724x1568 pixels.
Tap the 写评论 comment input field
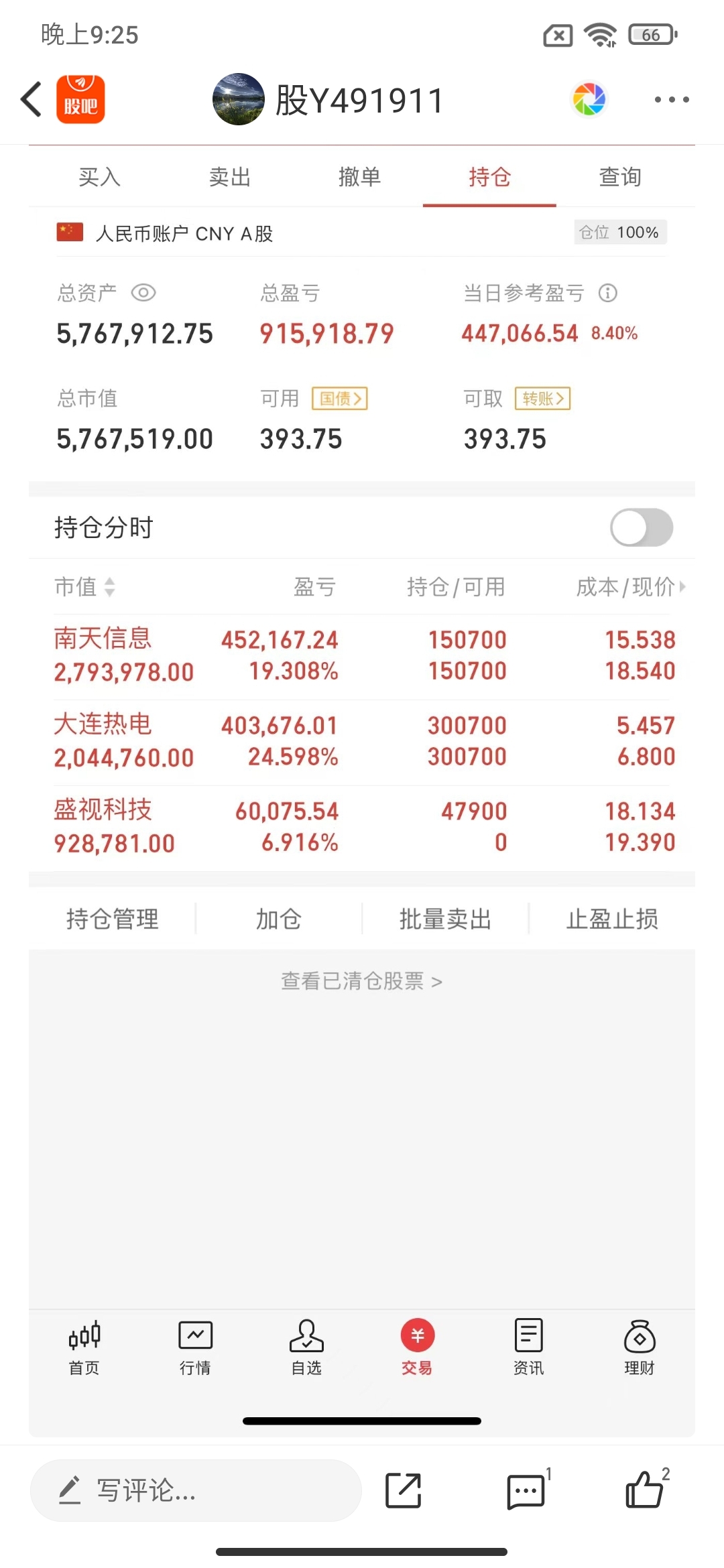click(194, 1490)
